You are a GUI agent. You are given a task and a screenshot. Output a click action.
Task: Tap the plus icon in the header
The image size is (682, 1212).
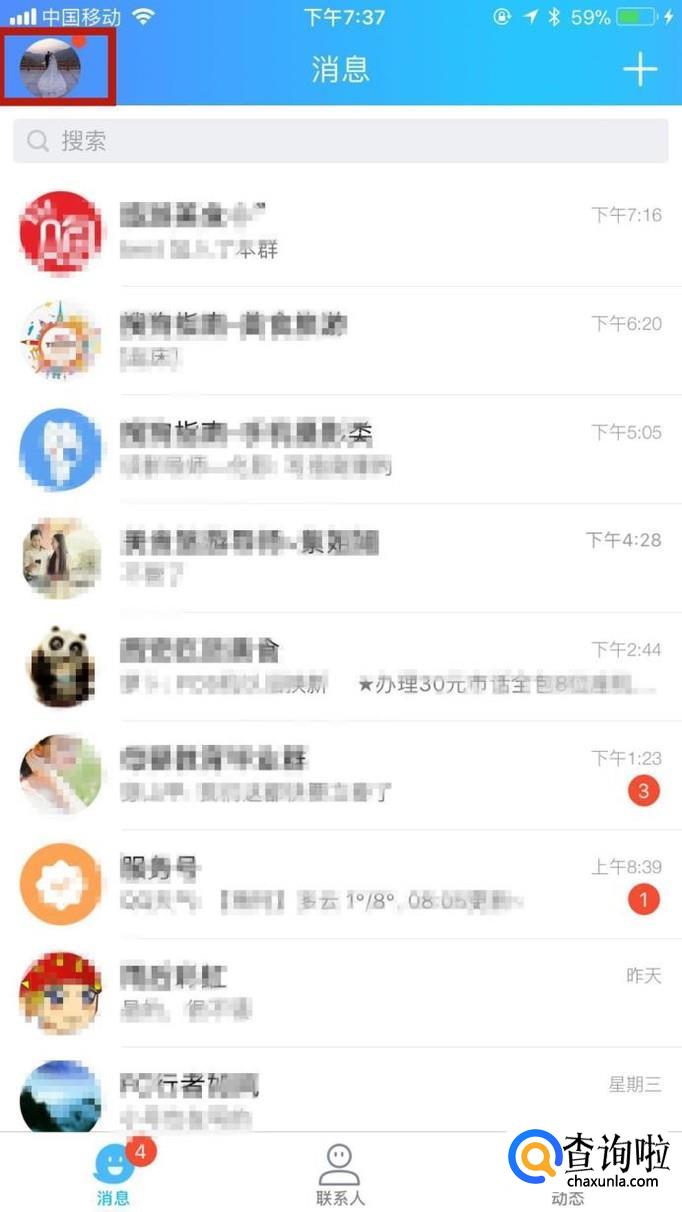pyautogui.click(x=640, y=69)
